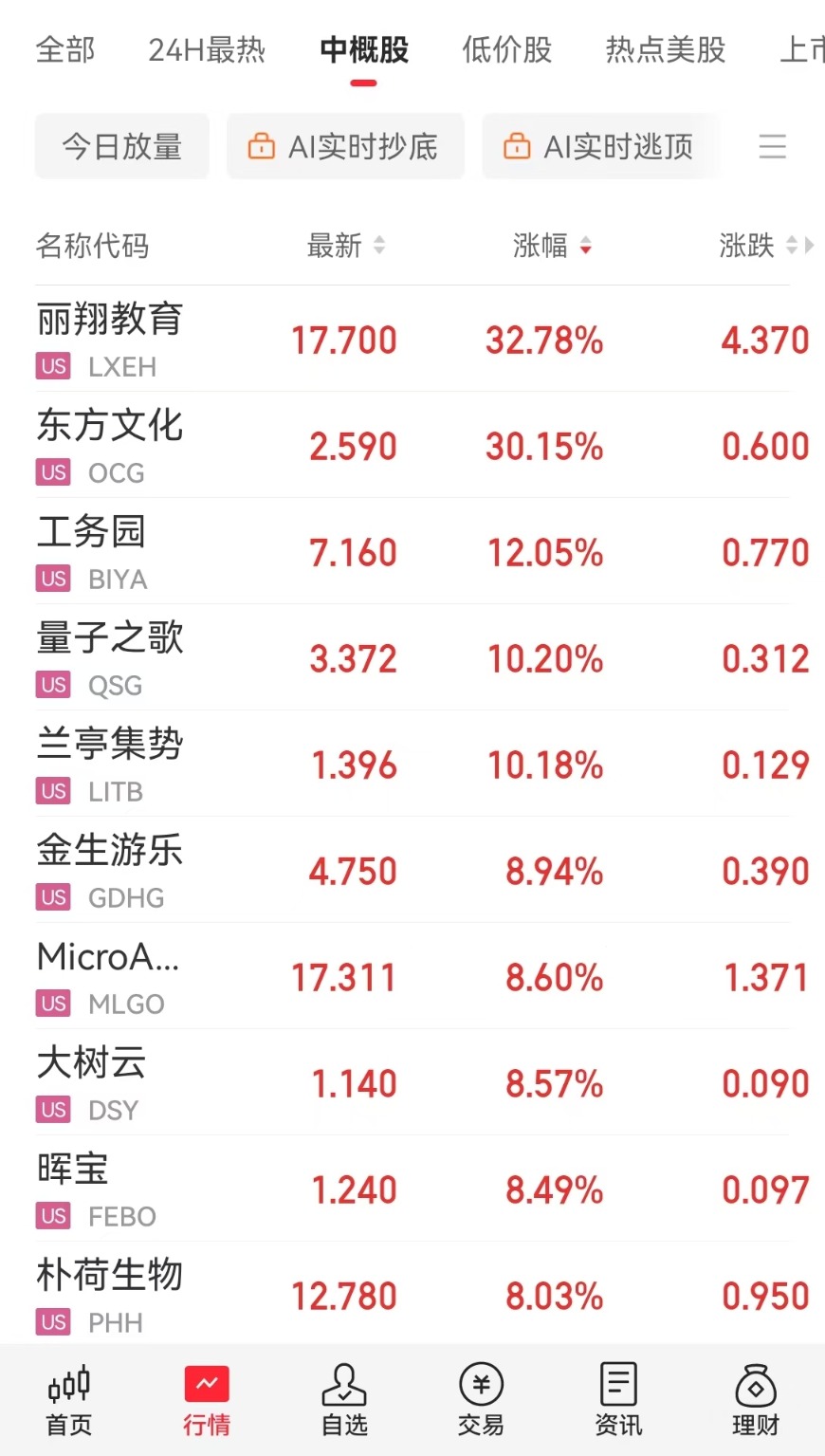Switch to the 自选 watchlist tab
The width and height of the screenshot is (825, 1456).
344,1401
